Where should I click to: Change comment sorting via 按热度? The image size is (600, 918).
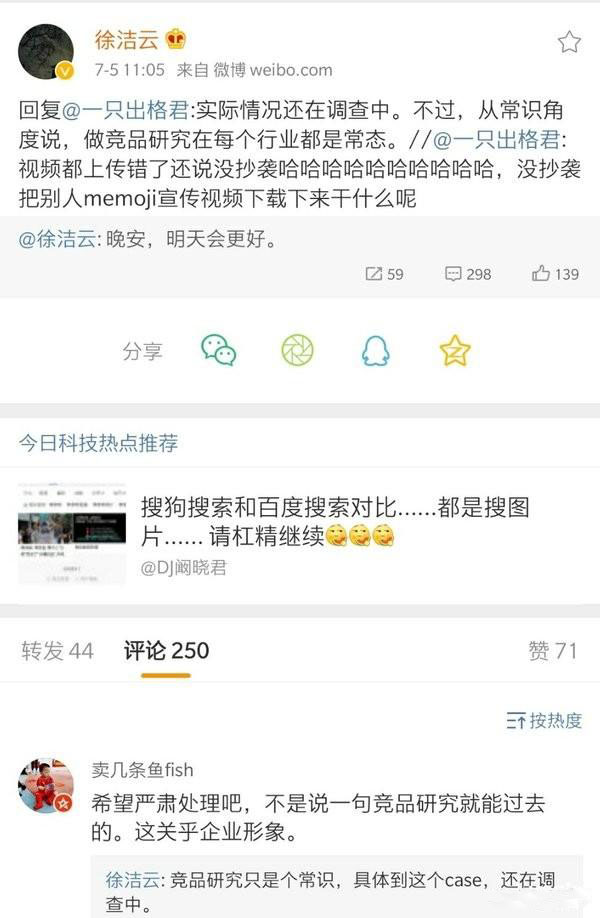(544, 721)
